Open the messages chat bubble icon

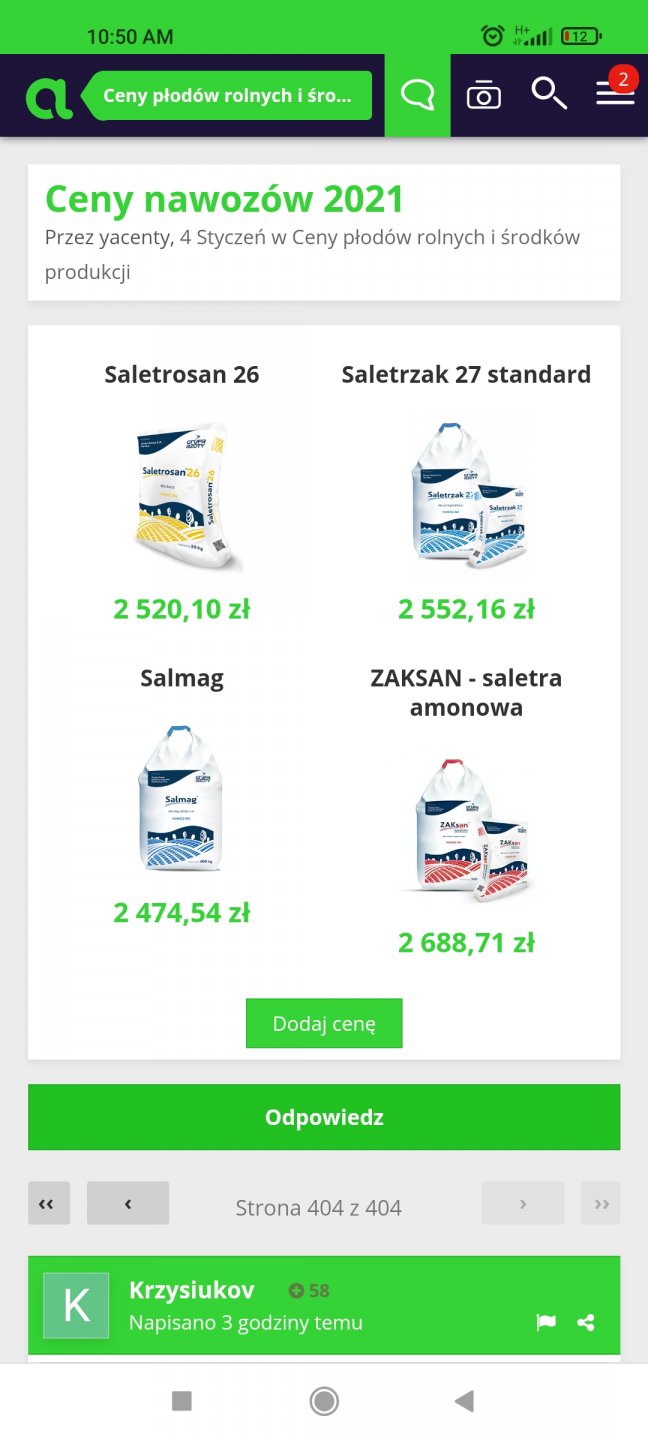pyautogui.click(x=417, y=96)
